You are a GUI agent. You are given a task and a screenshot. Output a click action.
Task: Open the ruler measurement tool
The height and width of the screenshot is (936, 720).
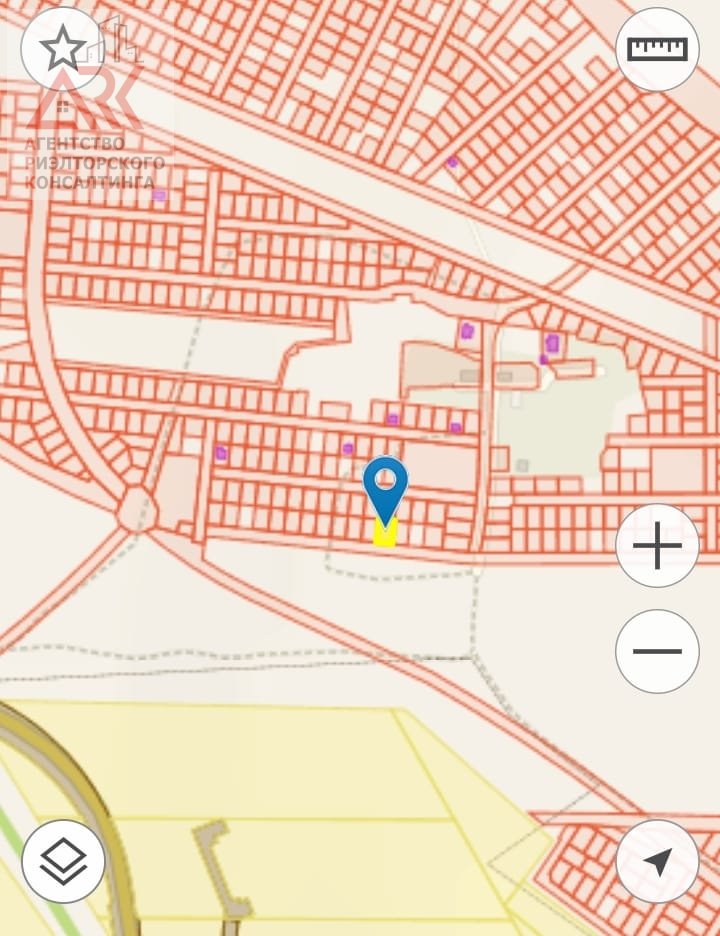click(x=657, y=49)
